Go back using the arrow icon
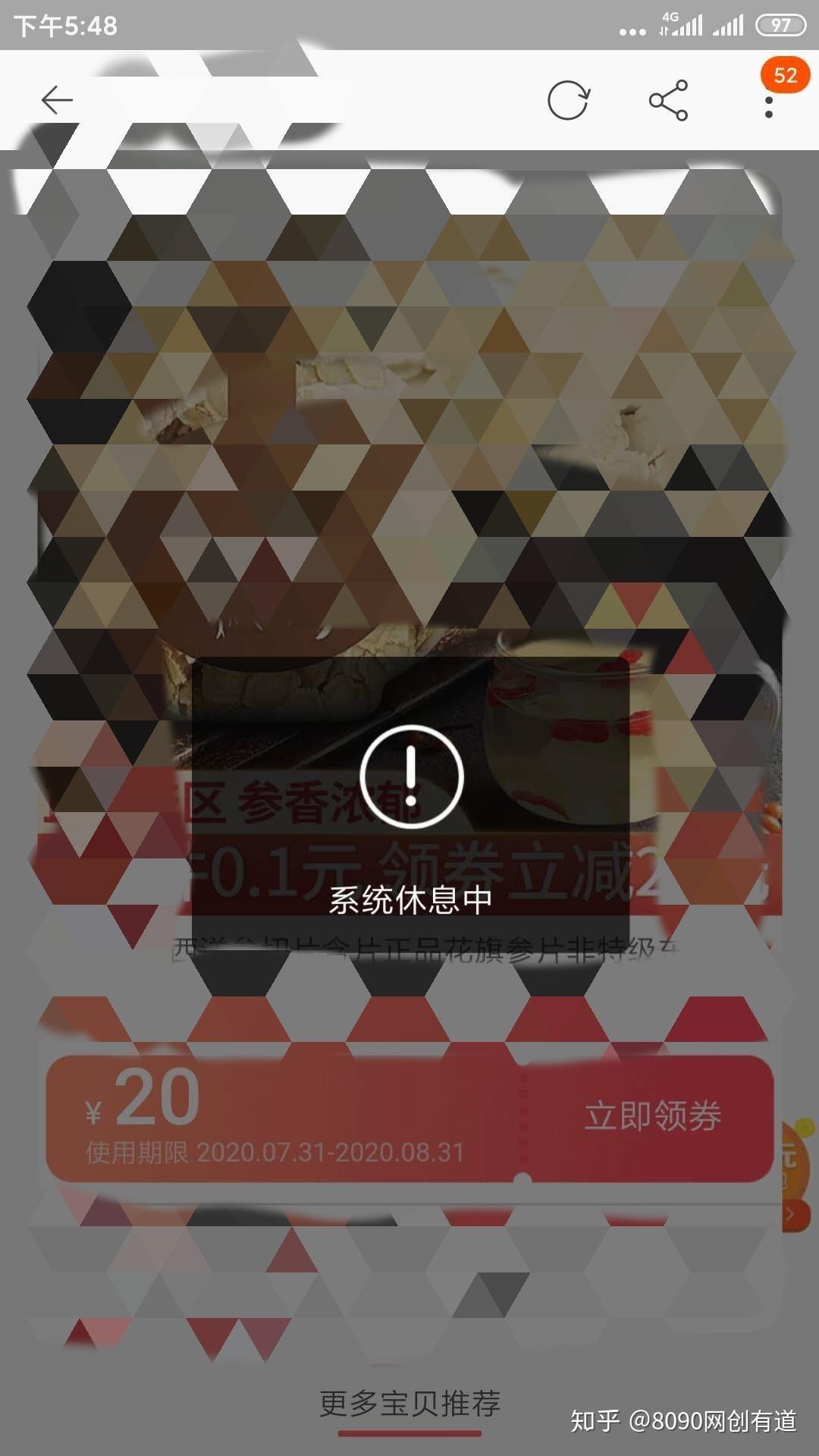The image size is (819, 1456). (x=57, y=100)
